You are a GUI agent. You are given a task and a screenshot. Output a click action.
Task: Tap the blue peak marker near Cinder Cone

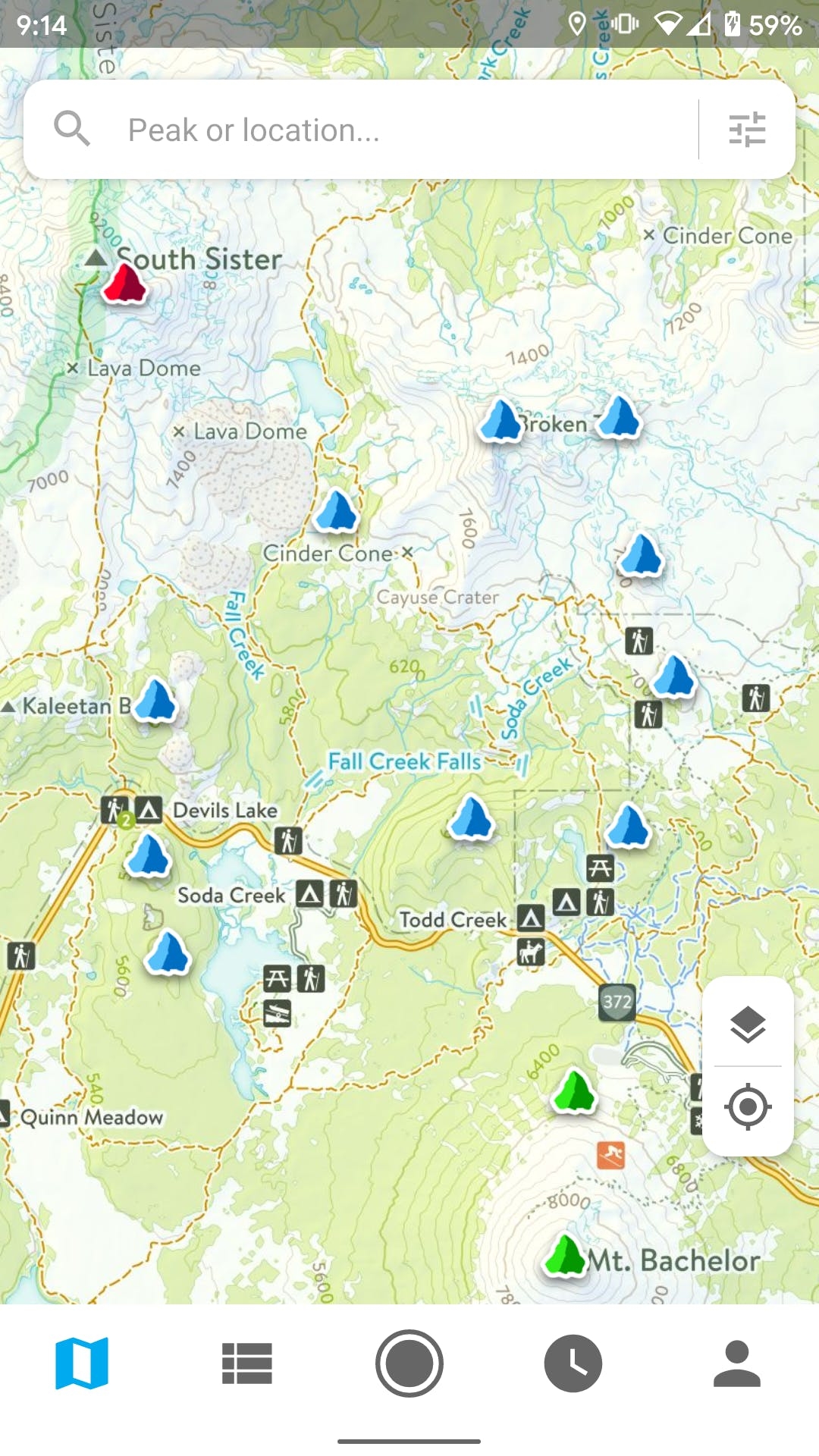tap(336, 510)
